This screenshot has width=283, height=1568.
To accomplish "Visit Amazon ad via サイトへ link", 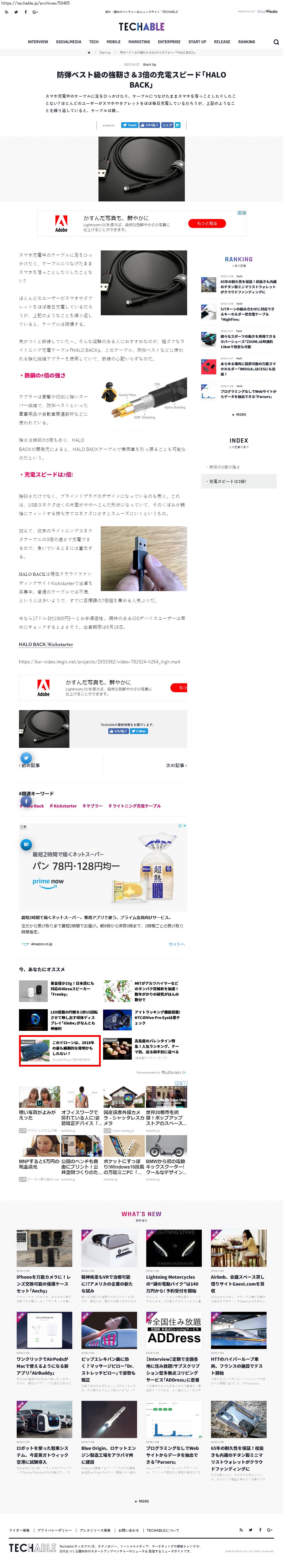I will coord(176,944).
